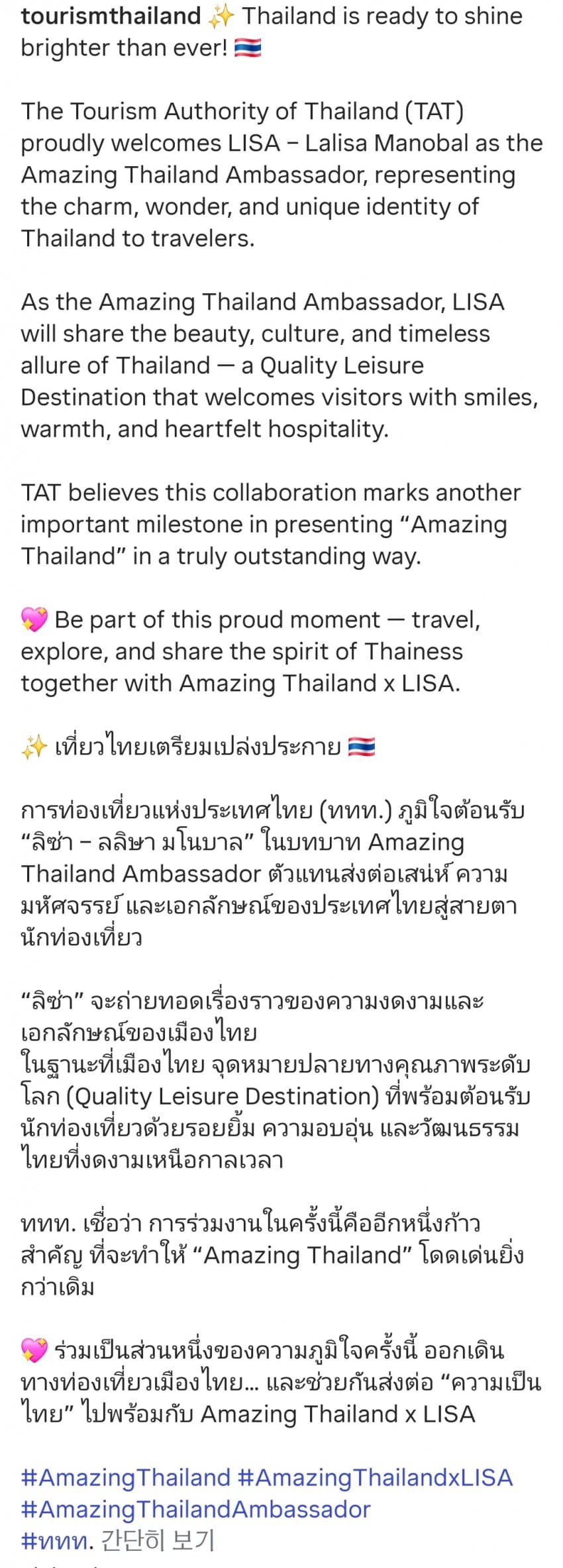Open the #ททท. hashtag
This screenshot has height=1568, width=563.
tap(56, 1541)
